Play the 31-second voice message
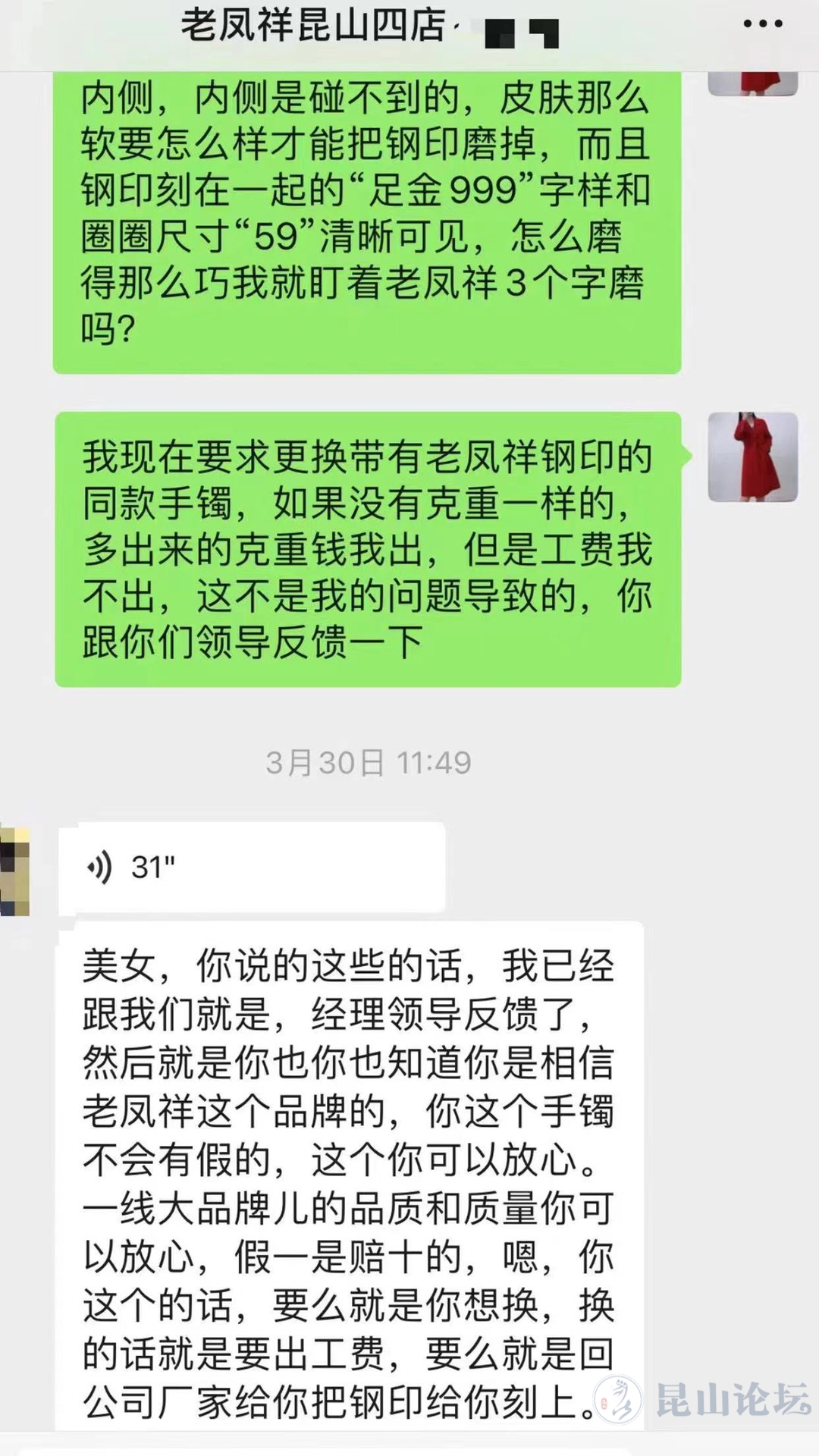819x1456 pixels. (x=251, y=868)
